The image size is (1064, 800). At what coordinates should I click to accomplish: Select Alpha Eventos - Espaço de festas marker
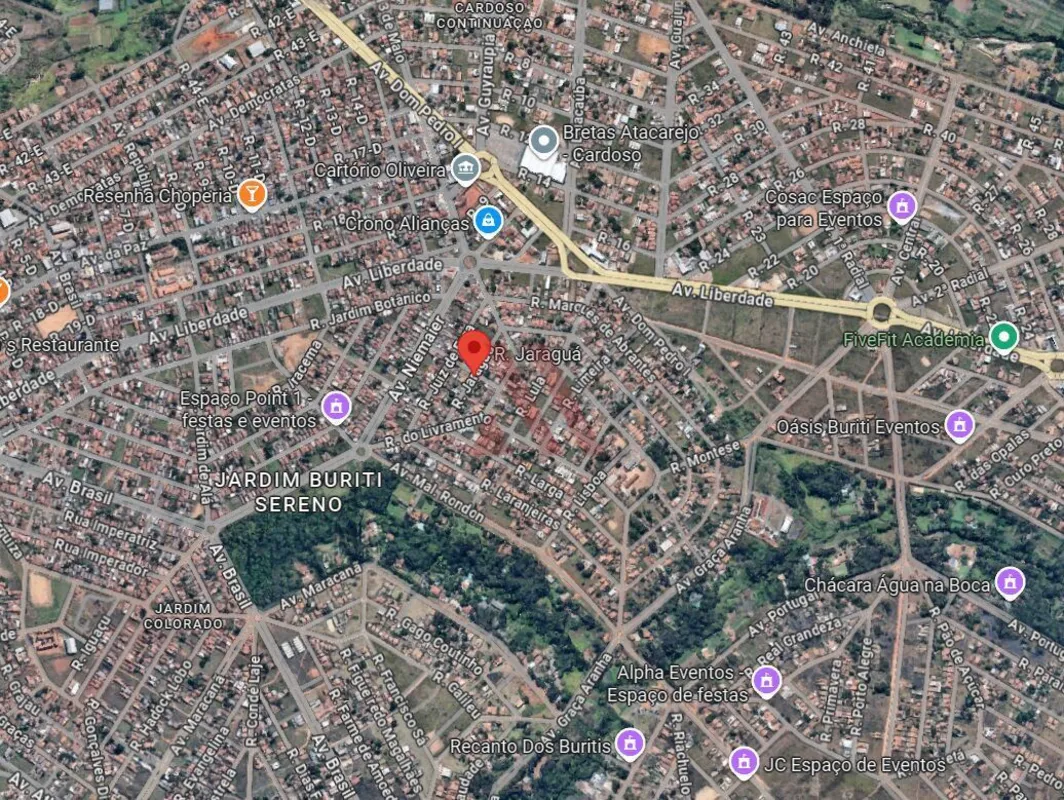[767, 682]
